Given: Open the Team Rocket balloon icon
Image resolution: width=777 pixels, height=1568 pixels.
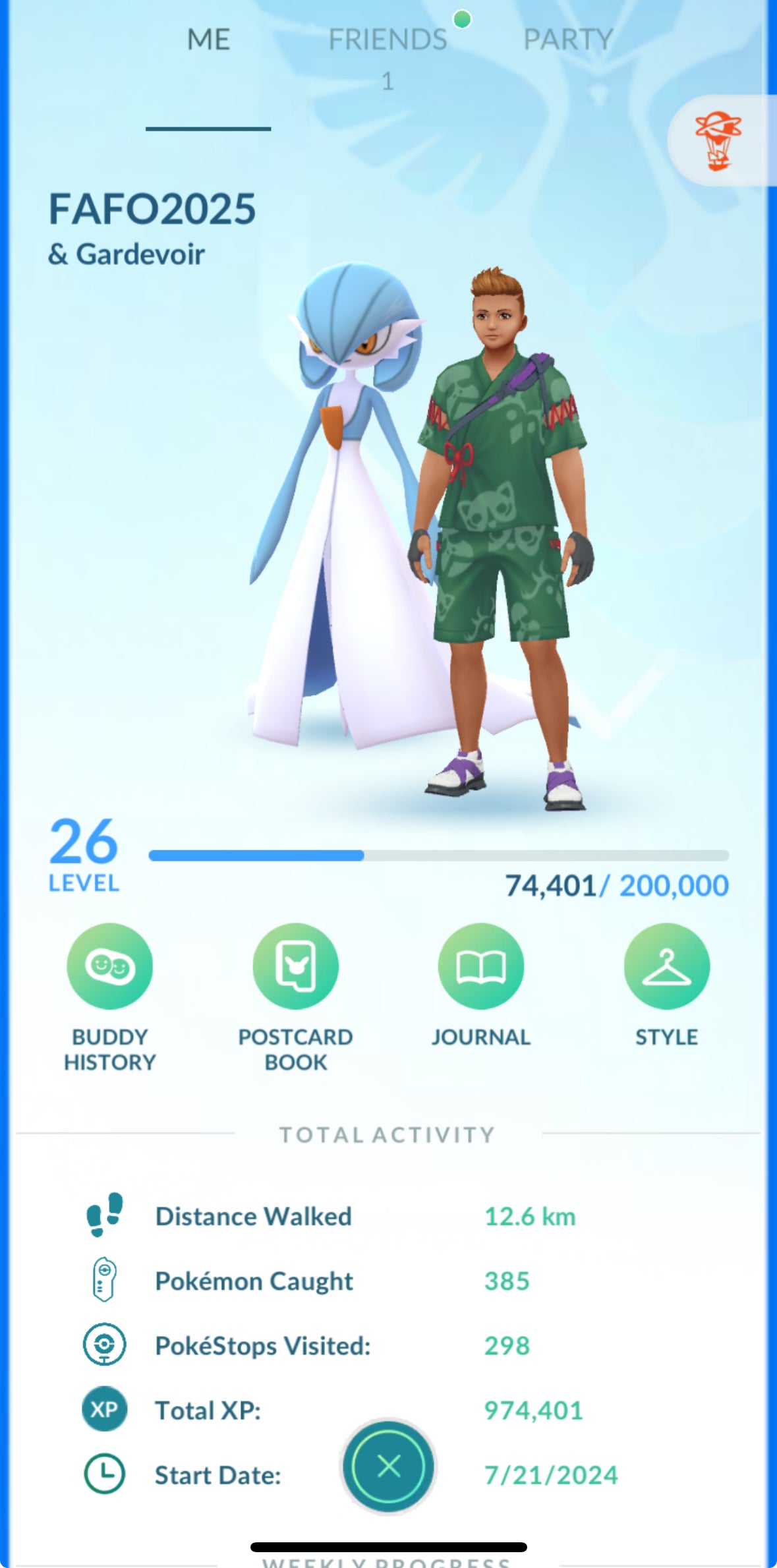Looking at the screenshot, I should pyautogui.click(x=718, y=140).
